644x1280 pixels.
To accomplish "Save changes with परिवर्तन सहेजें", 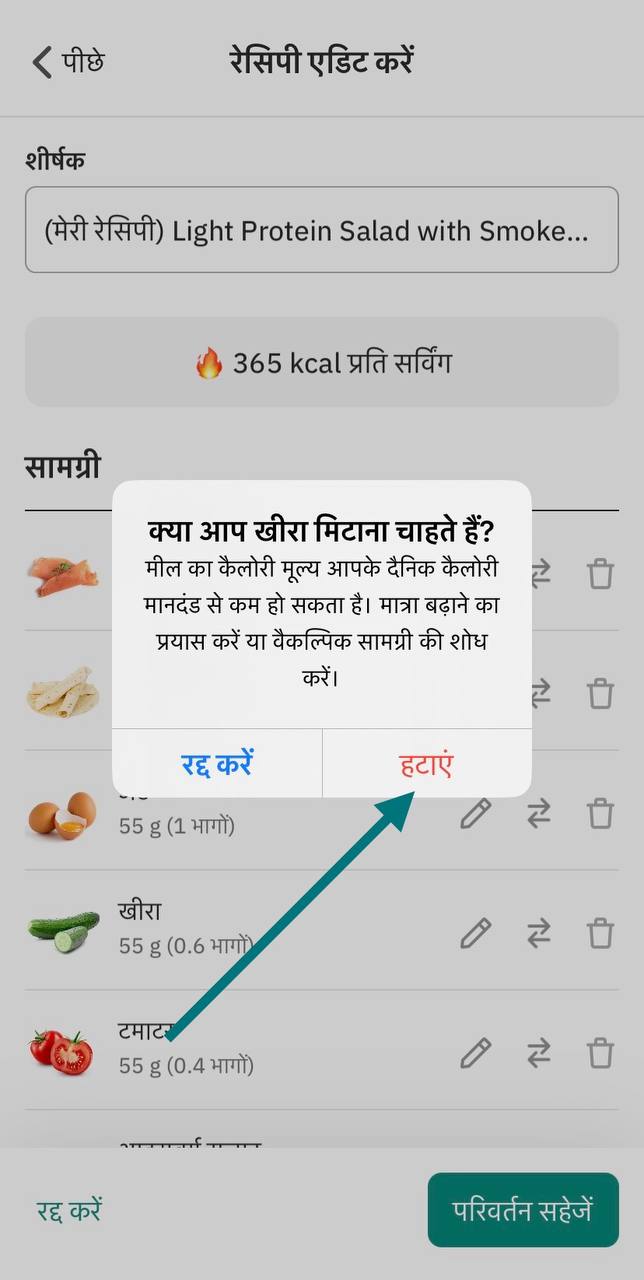I will [523, 1210].
